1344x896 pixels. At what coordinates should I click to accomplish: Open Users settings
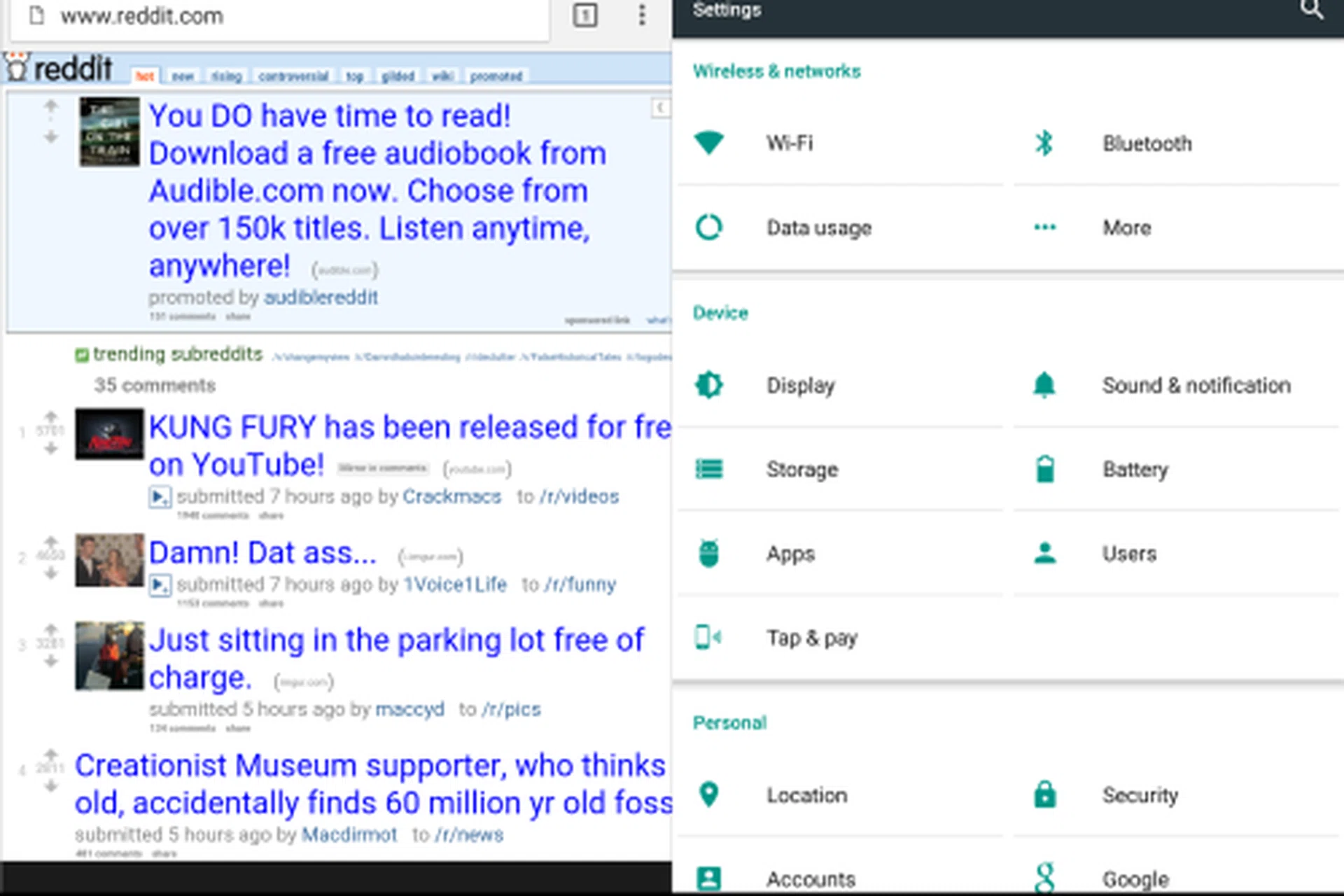(x=1128, y=554)
